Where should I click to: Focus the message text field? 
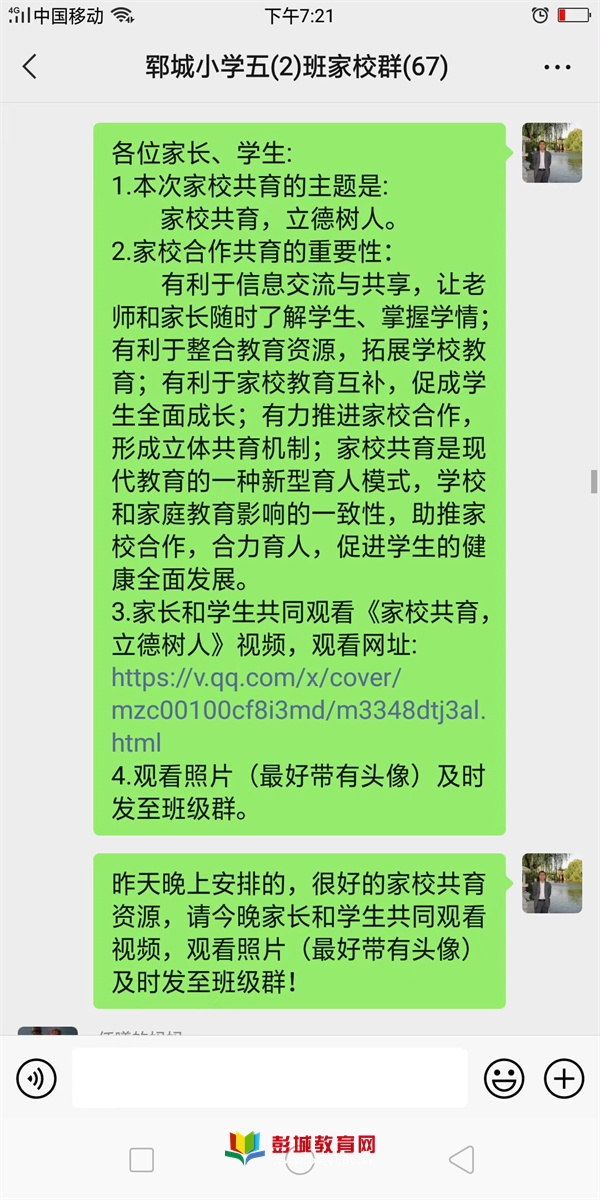pos(270,1078)
